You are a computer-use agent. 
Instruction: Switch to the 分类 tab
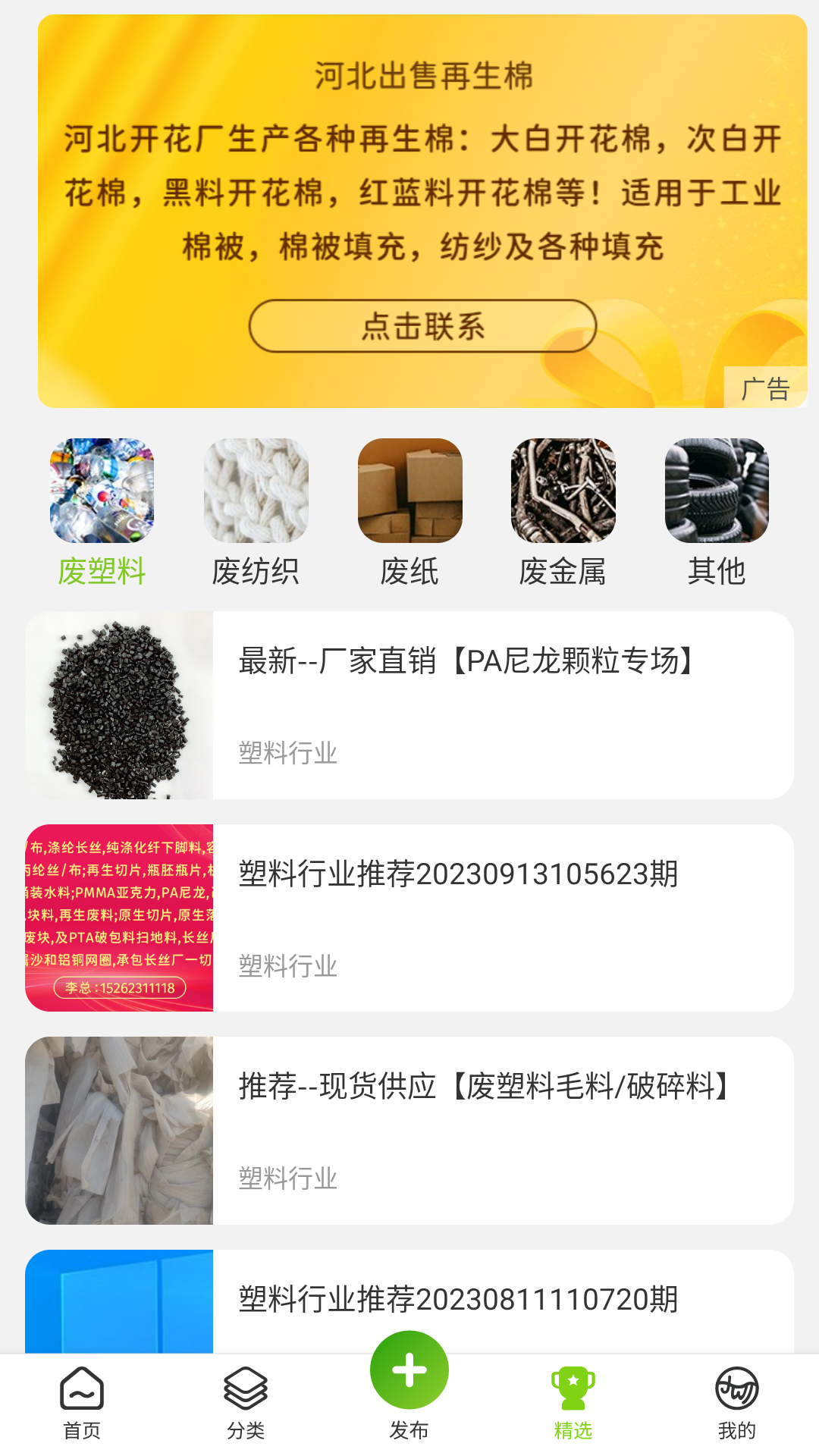tap(246, 1403)
